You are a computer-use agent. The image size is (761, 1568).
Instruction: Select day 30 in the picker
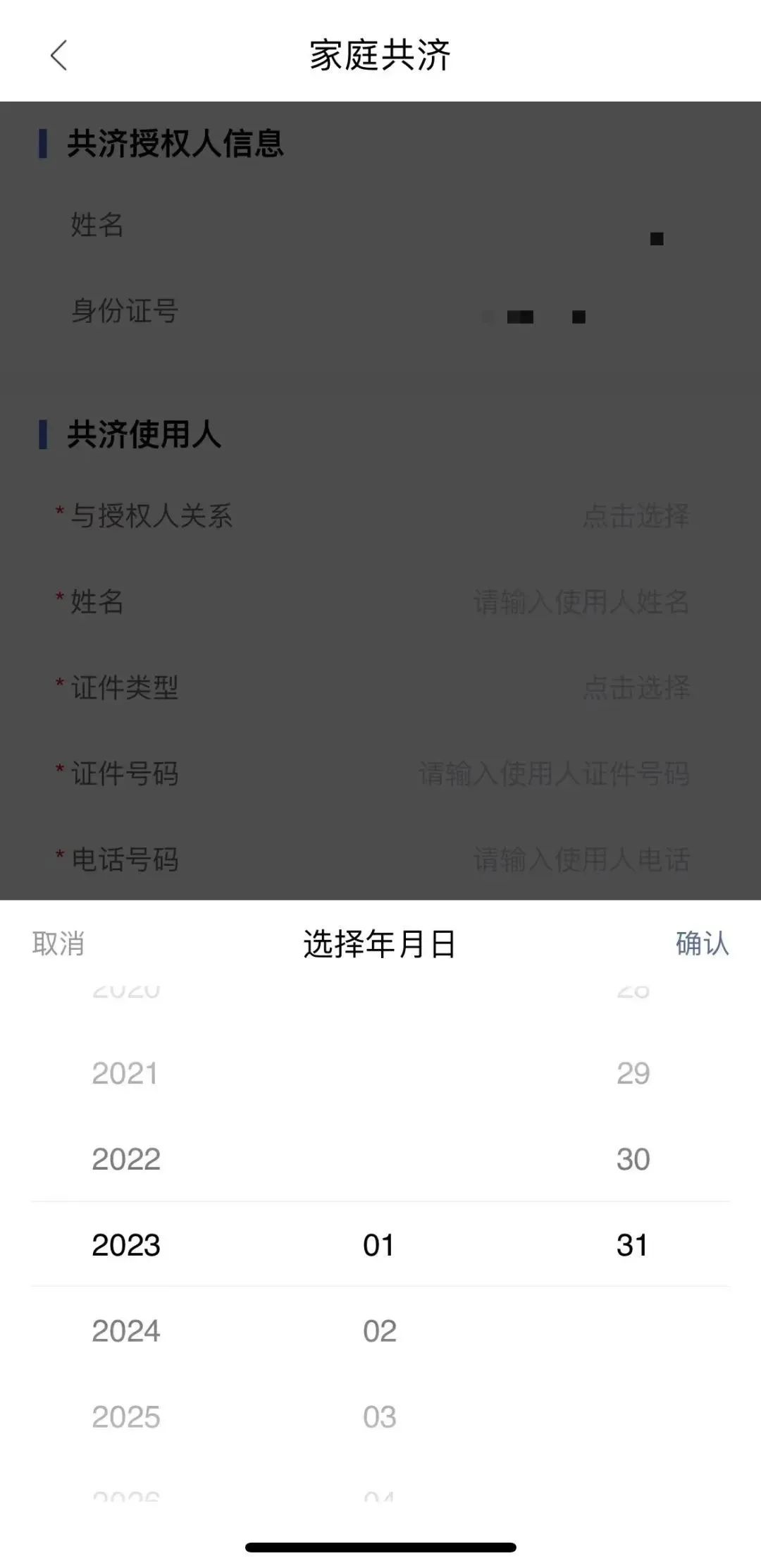[633, 1159]
